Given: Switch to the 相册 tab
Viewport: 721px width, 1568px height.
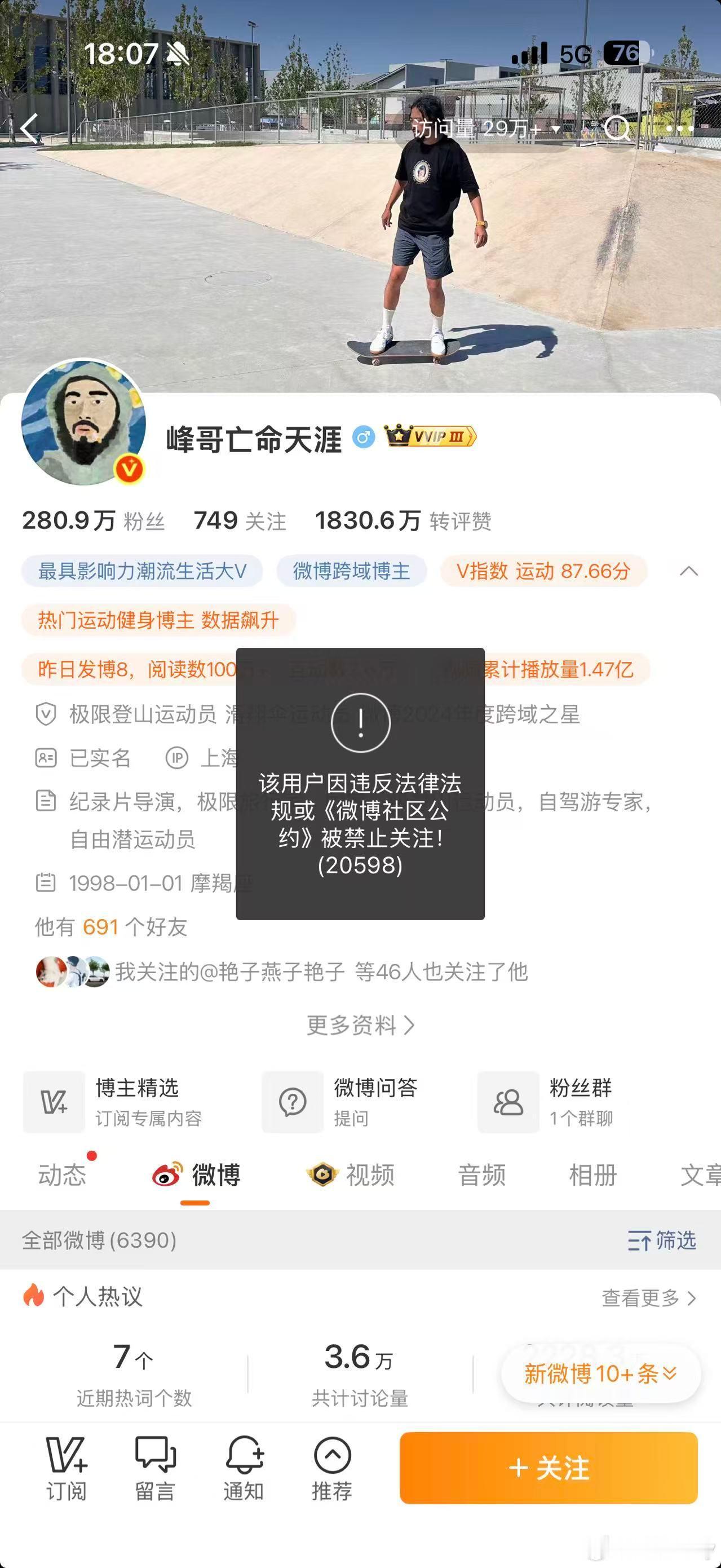Looking at the screenshot, I should (593, 1175).
